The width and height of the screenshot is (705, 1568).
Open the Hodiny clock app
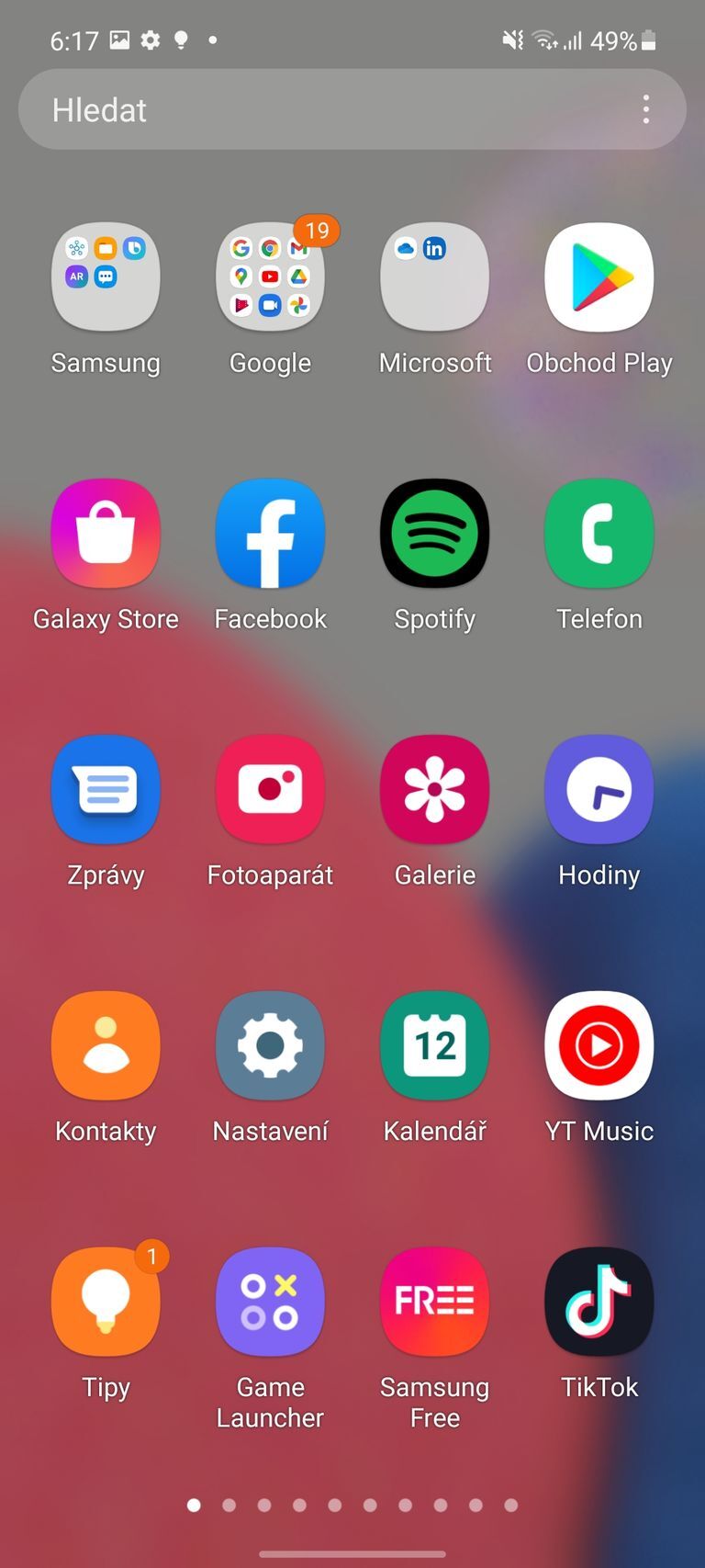pyautogui.click(x=599, y=790)
